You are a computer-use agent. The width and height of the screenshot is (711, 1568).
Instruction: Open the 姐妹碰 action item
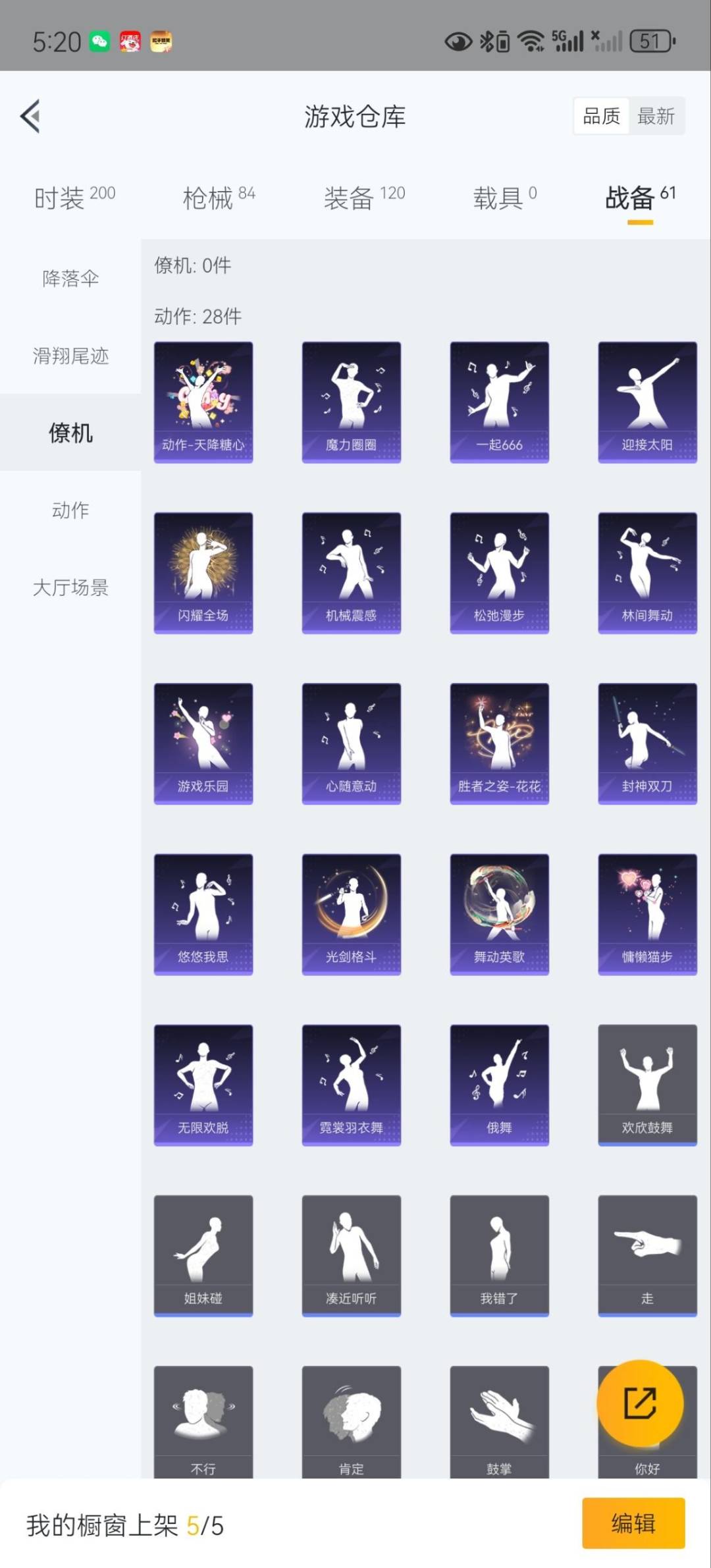pyautogui.click(x=203, y=1255)
